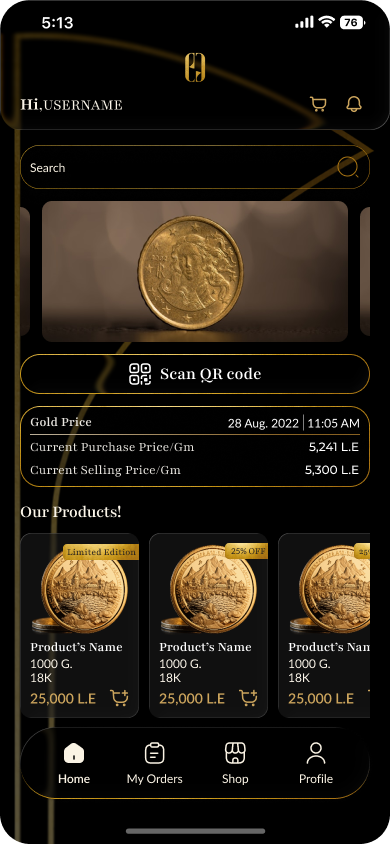Open the shopping cart icon
Image resolution: width=390 pixels, height=844 pixels.
tap(318, 104)
